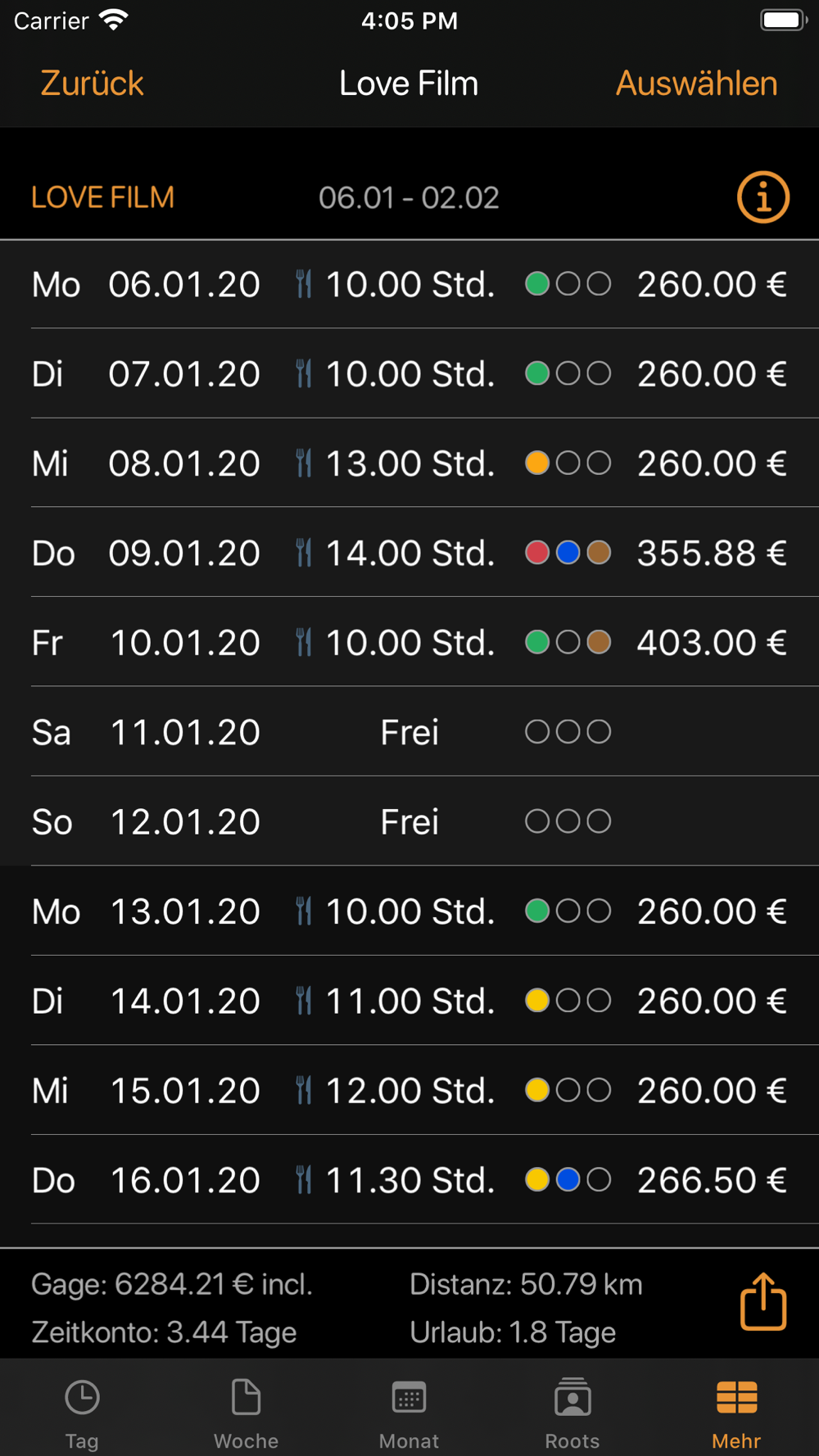This screenshot has height=1456, width=819.
Task: Open the entry for Fr 10.01.20
Action: (409, 642)
